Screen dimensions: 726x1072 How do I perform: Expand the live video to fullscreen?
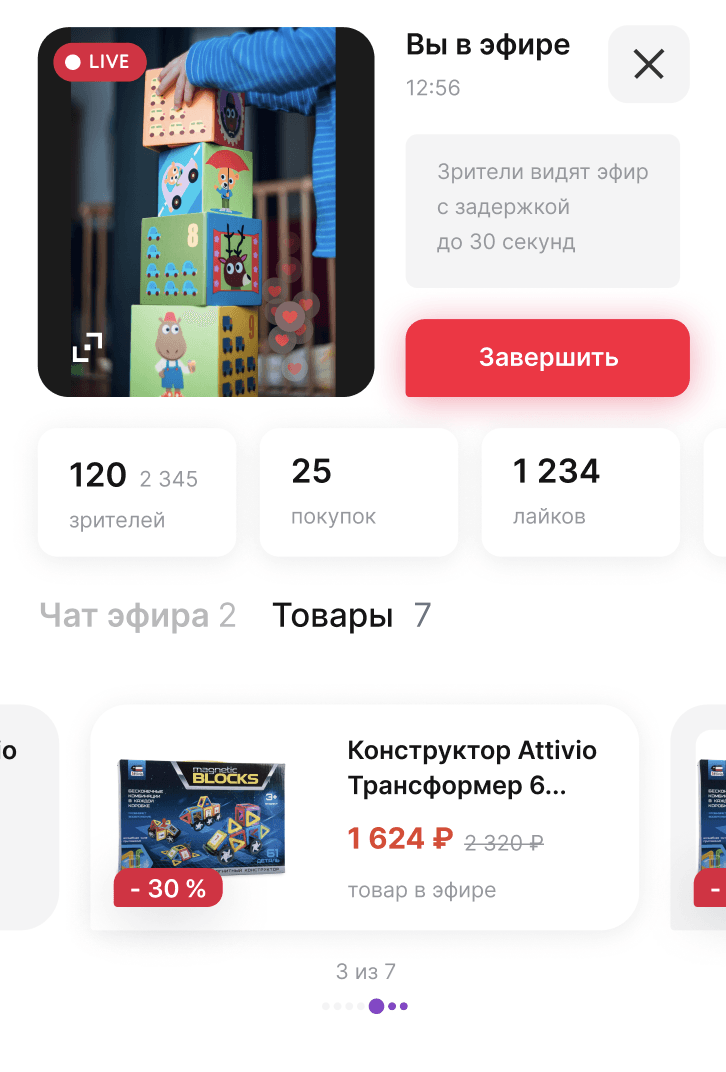[x=87, y=347]
